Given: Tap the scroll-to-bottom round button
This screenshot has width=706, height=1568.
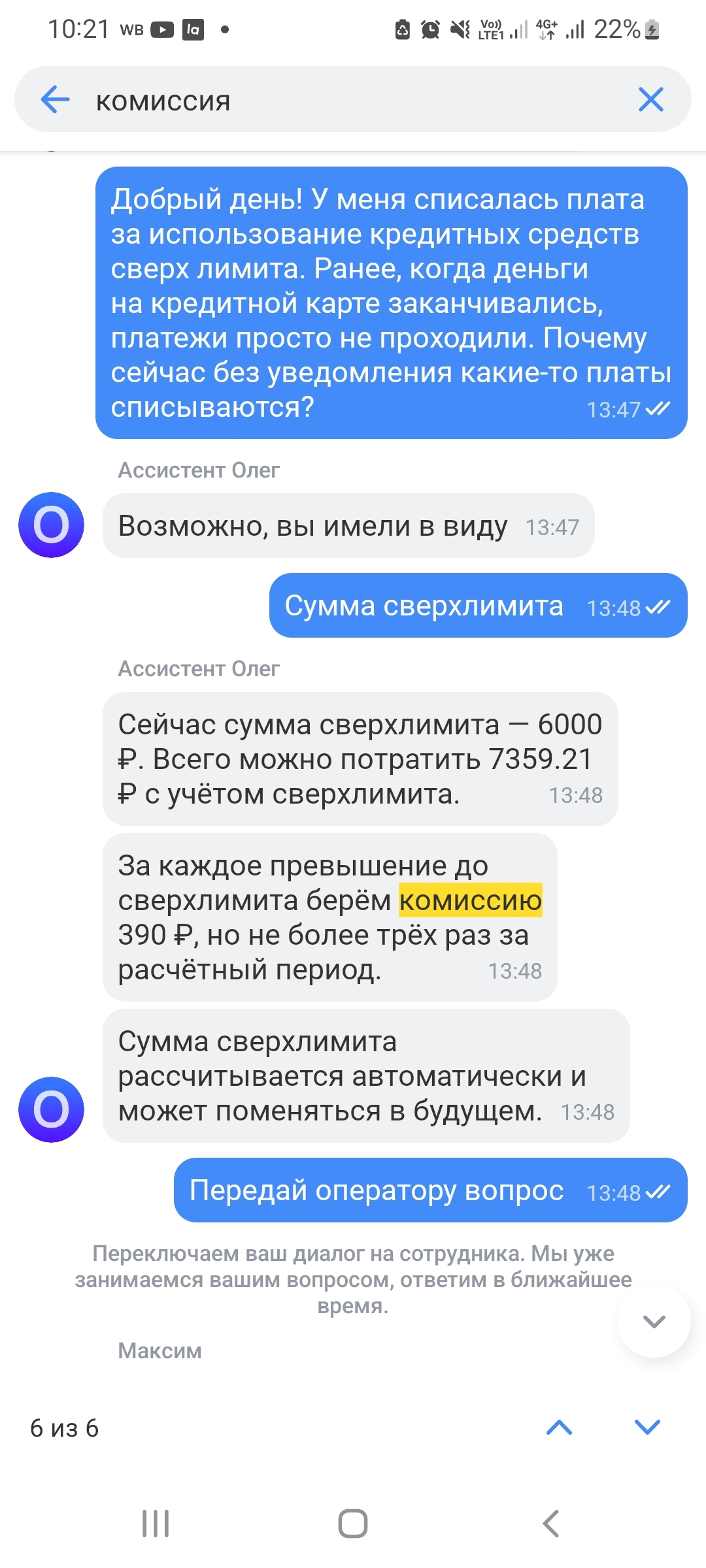Looking at the screenshot, I should 654,1321.
